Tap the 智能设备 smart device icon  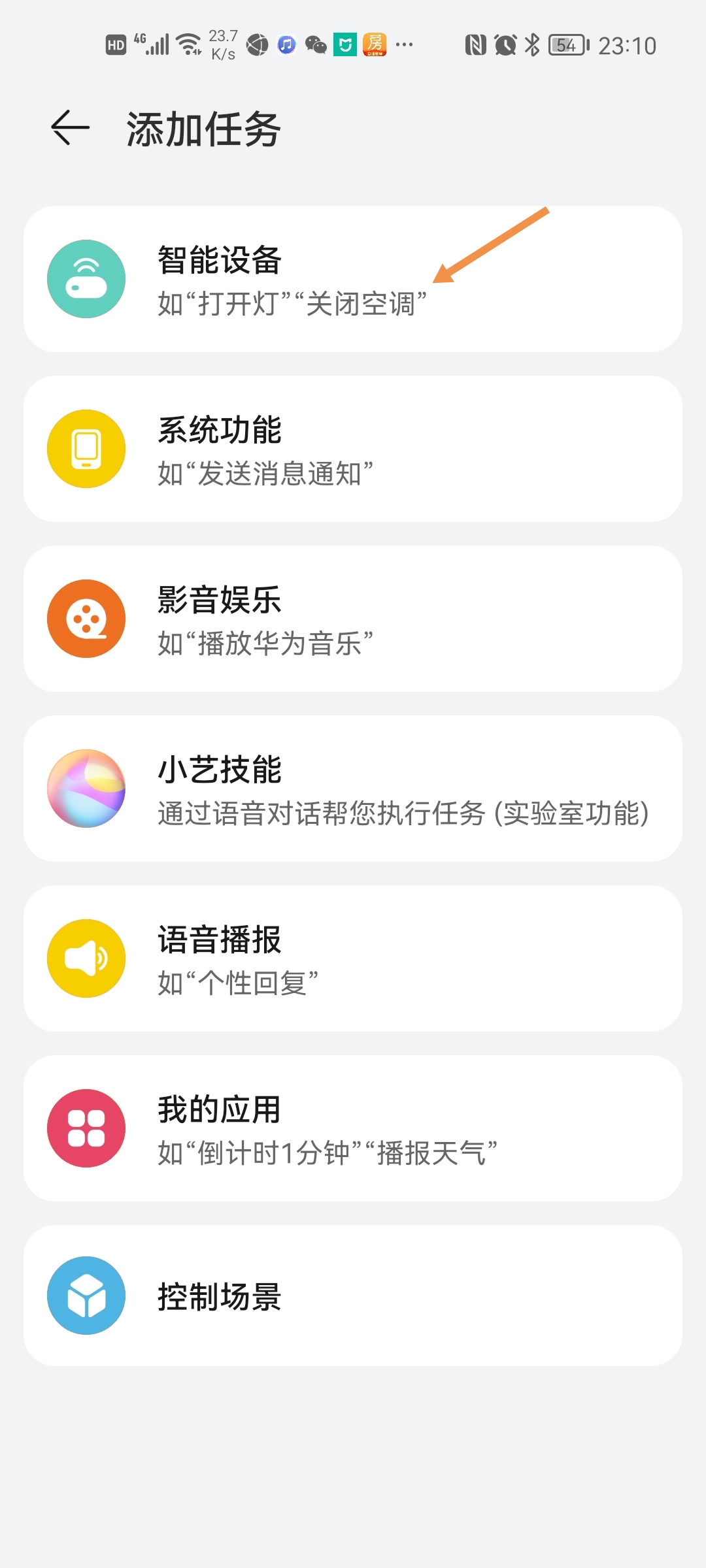pos(86,278)
